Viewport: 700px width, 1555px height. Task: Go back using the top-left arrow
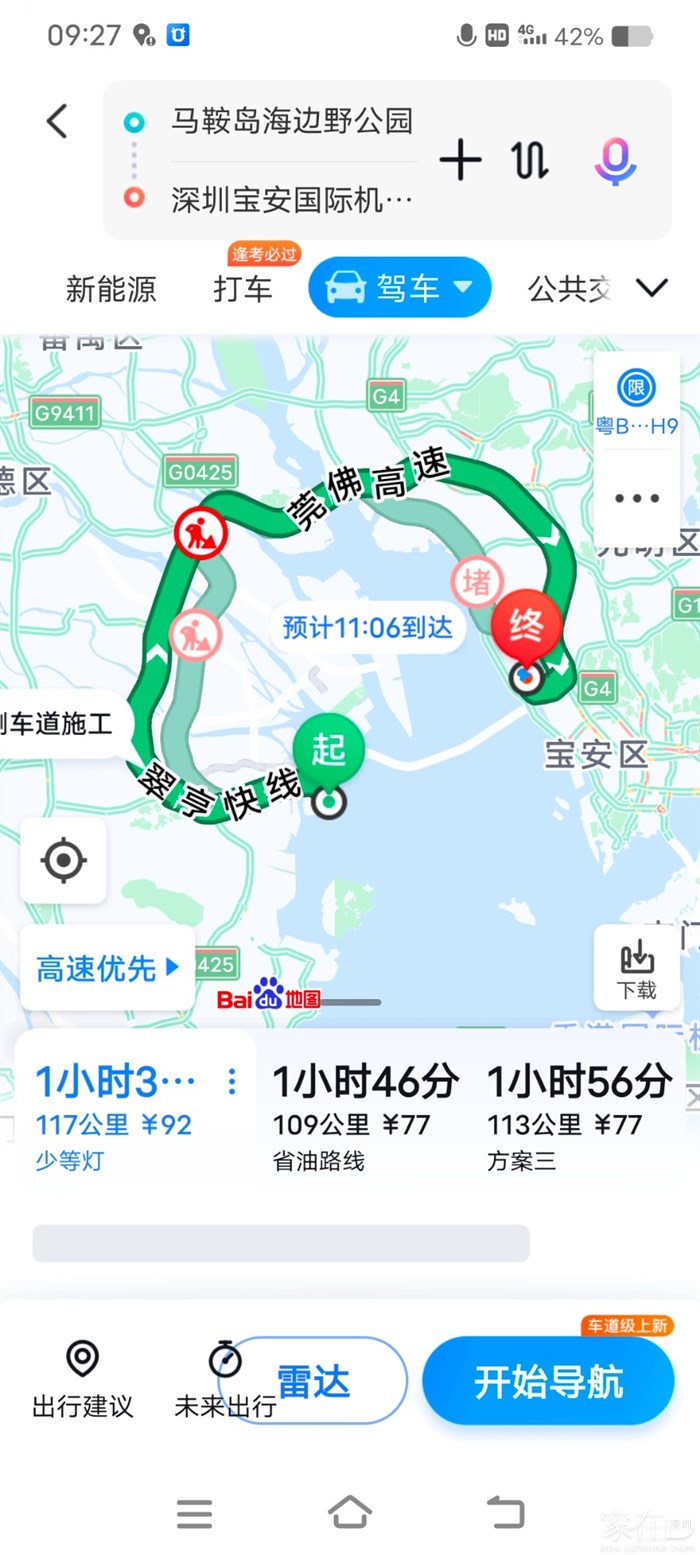coord(57,122)
